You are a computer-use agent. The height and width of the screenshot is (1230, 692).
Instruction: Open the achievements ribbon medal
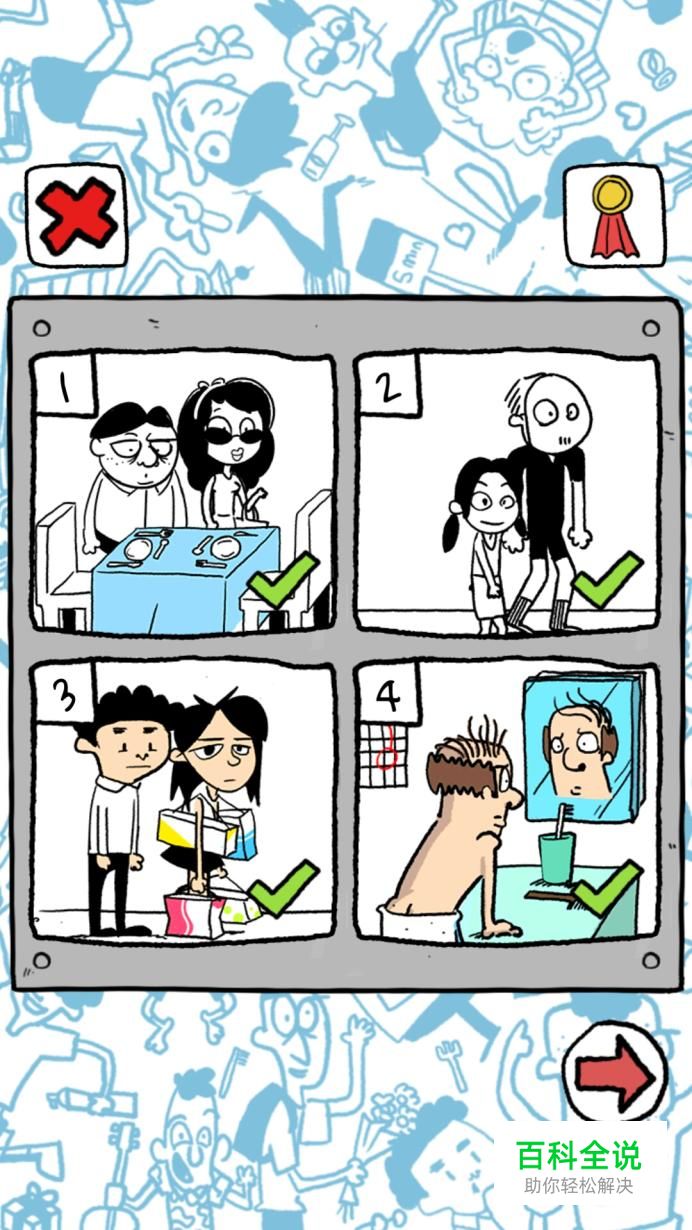(x=614, y=215)
